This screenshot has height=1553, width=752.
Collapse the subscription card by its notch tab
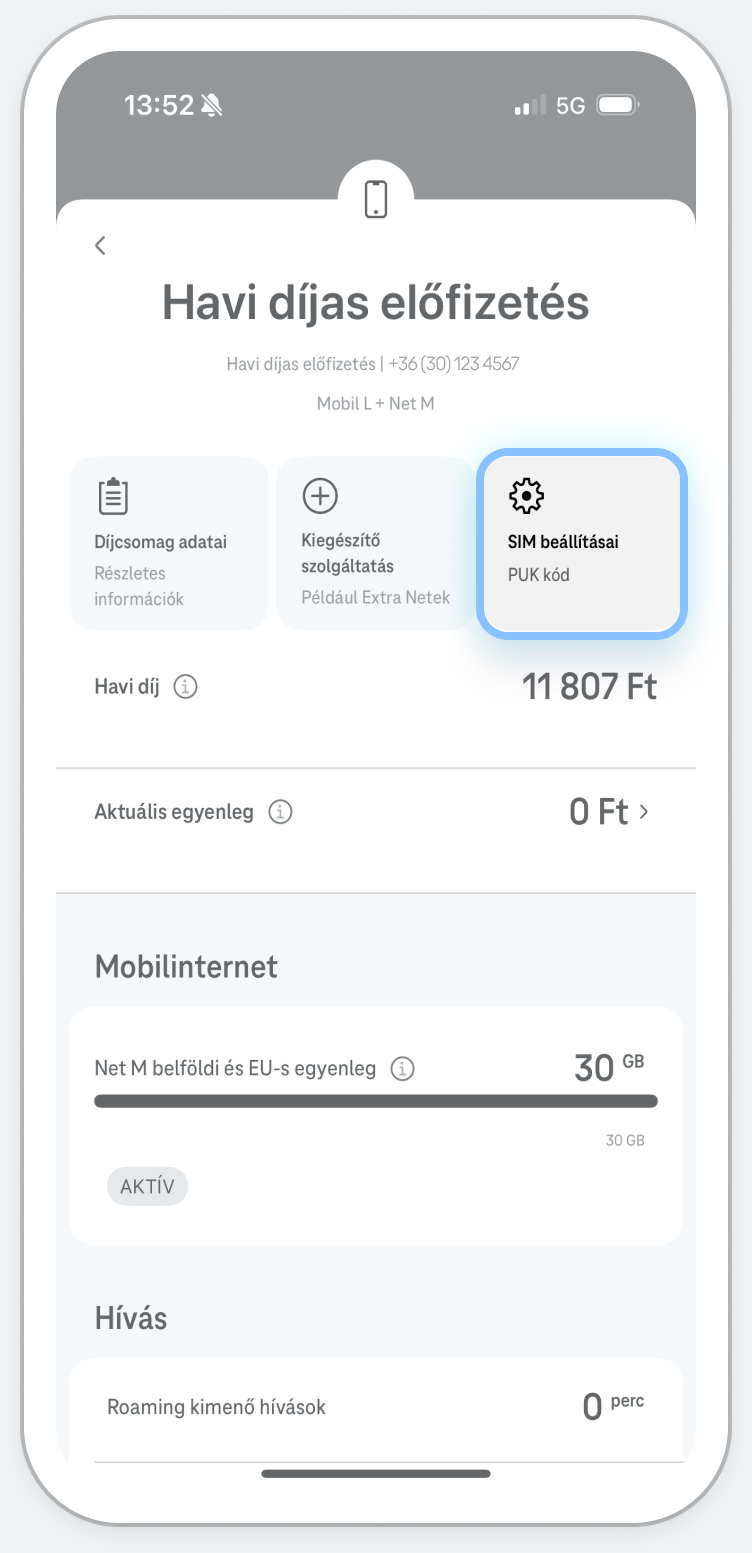tap(376, 185)
